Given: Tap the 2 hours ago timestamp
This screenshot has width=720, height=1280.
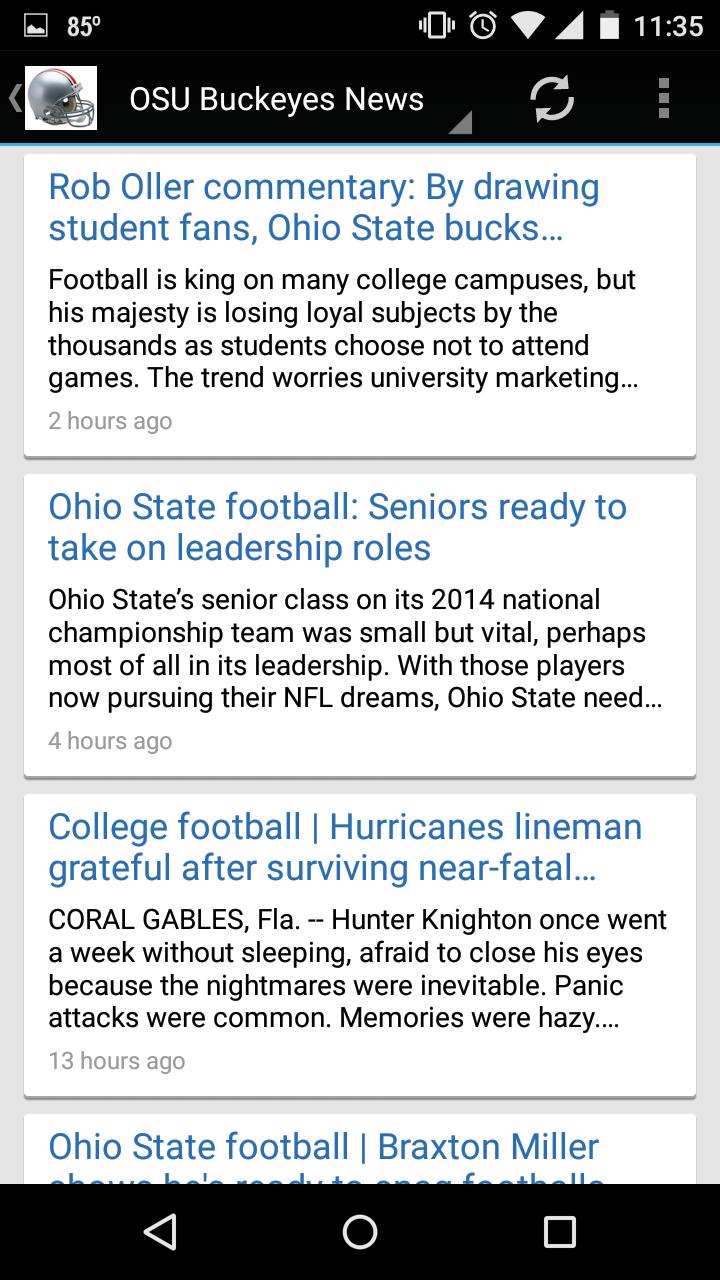Looking at the screenshot, I should [110, 420].
